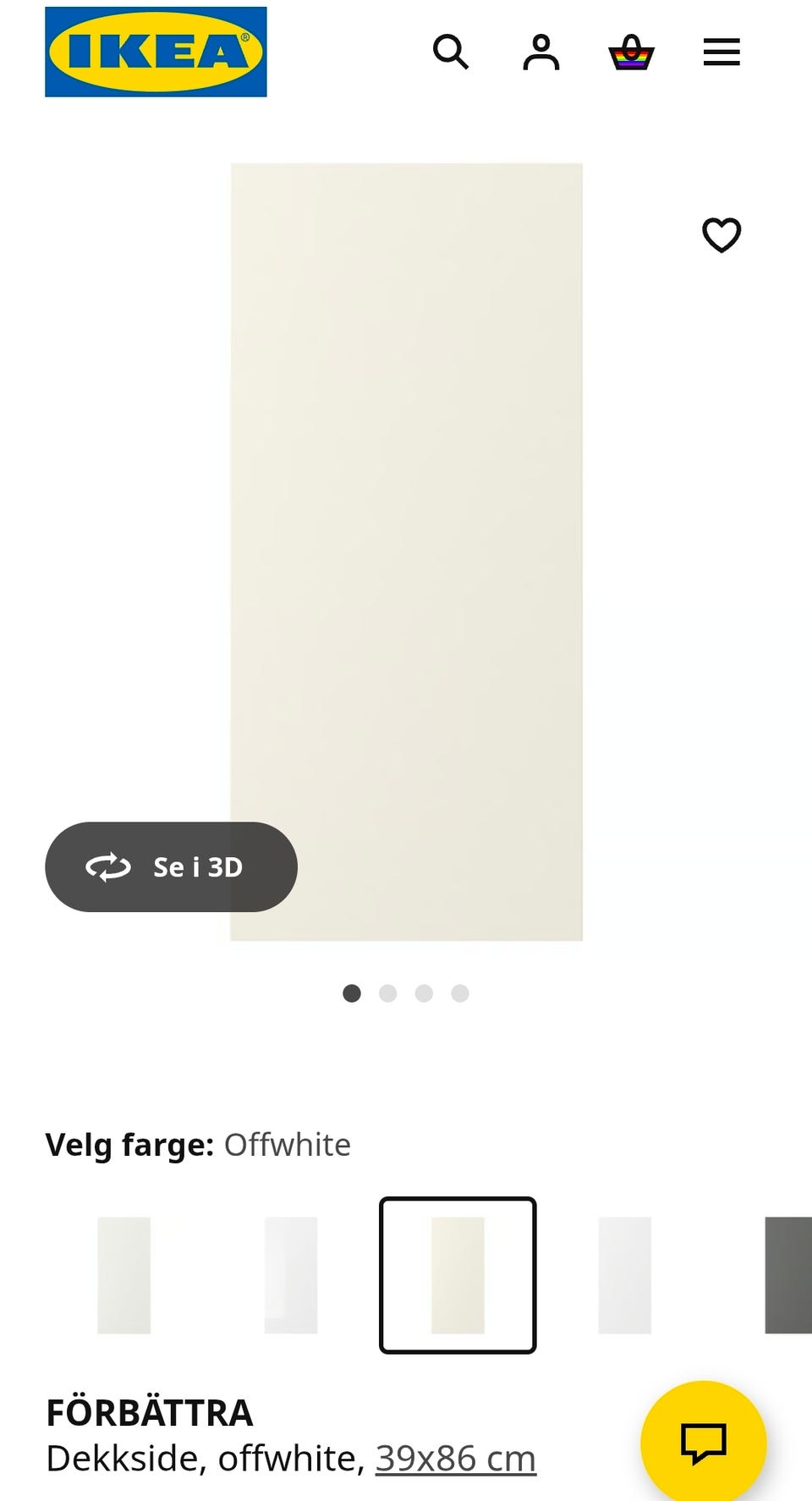Go to the IKEA homepage via logo
This screenshot has height=1501, width=812.
(x=156, y=52)
